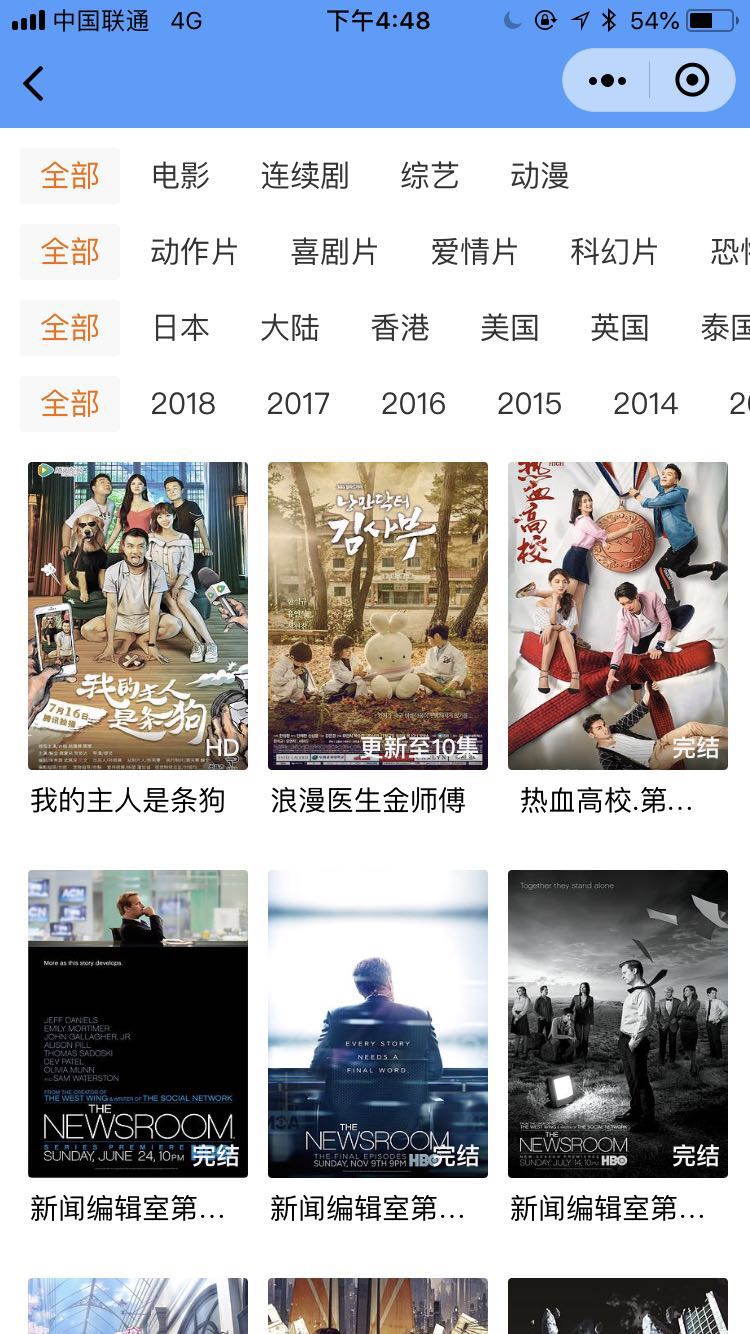The height and width of the screenshot is (1334, 750).
Task: Choose year 2016
Action: point(413,404)
